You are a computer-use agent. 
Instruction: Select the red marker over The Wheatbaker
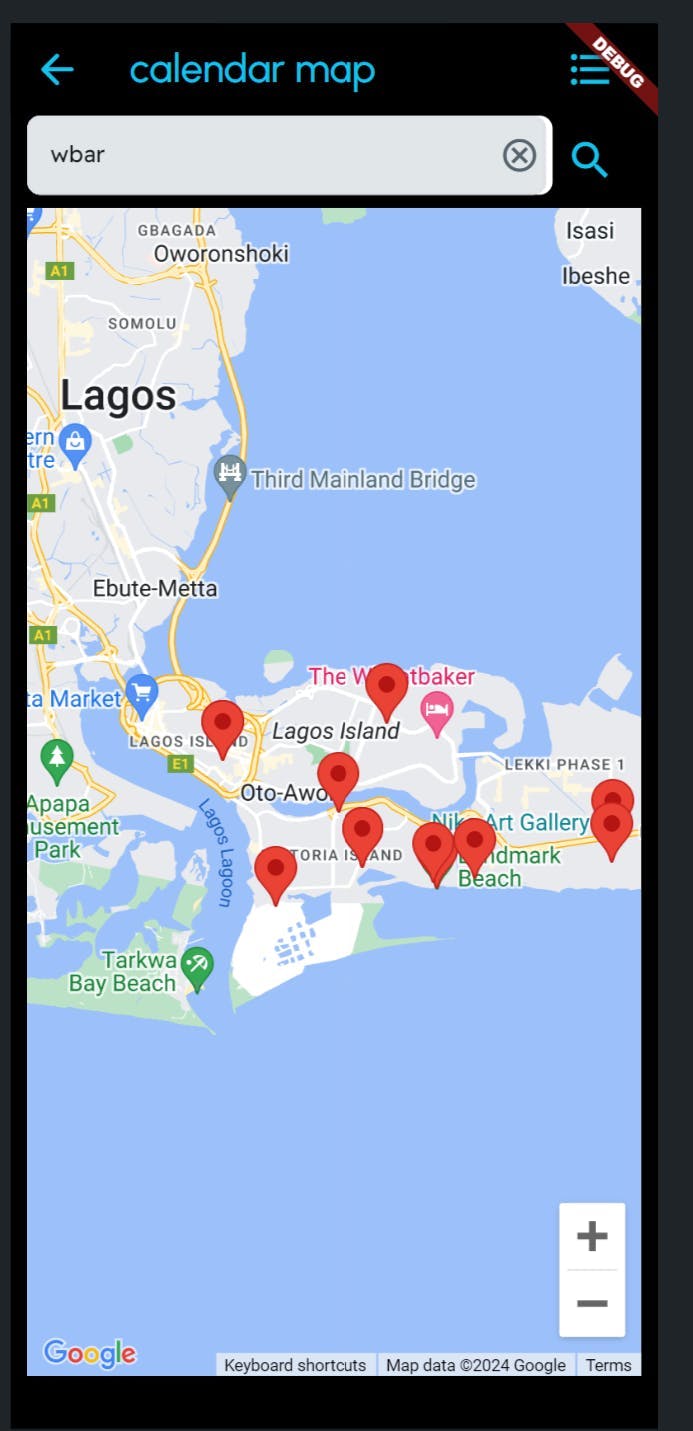click(386, 686)
